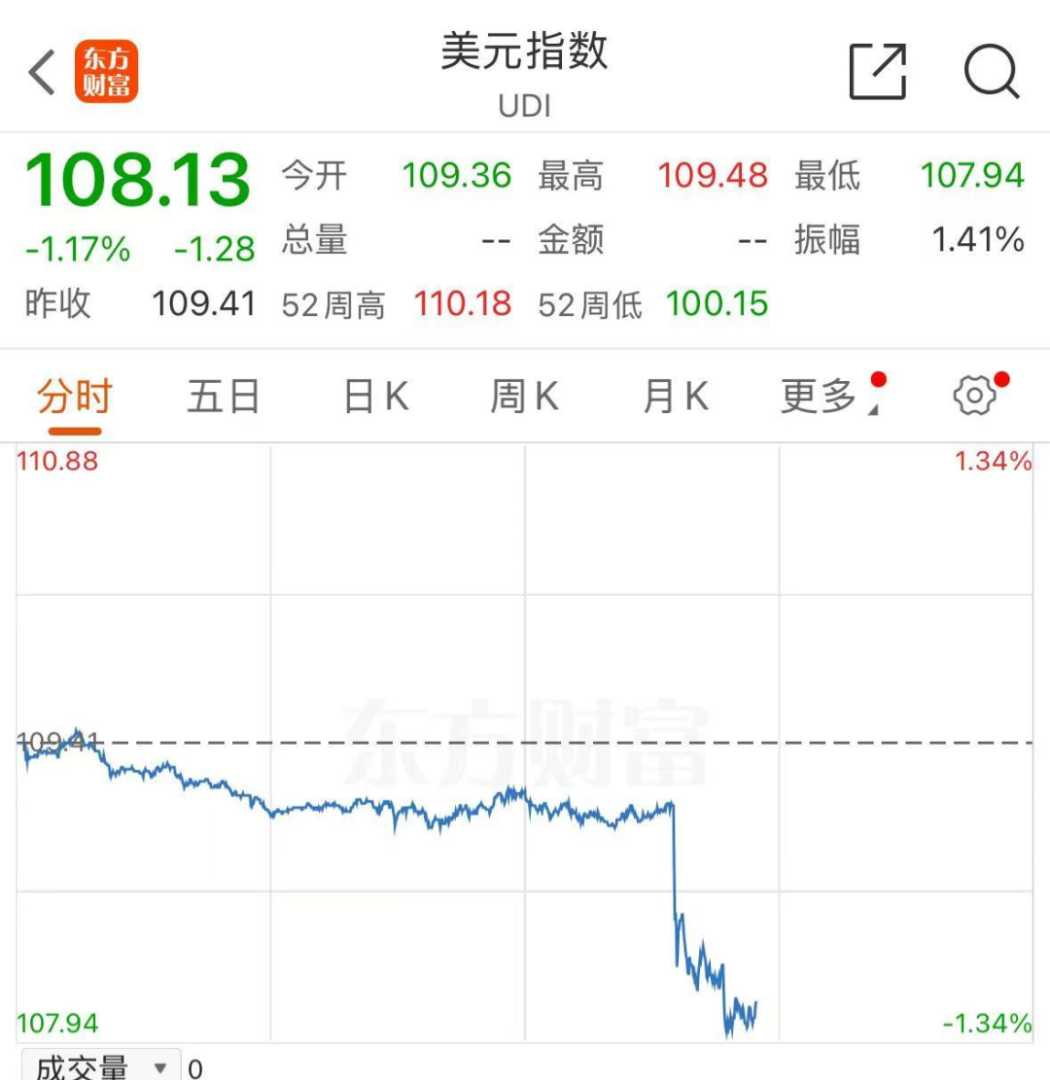Switch to the 日K chart tab
This screenshot has height=1080, width=1050.
pos(375,397)
